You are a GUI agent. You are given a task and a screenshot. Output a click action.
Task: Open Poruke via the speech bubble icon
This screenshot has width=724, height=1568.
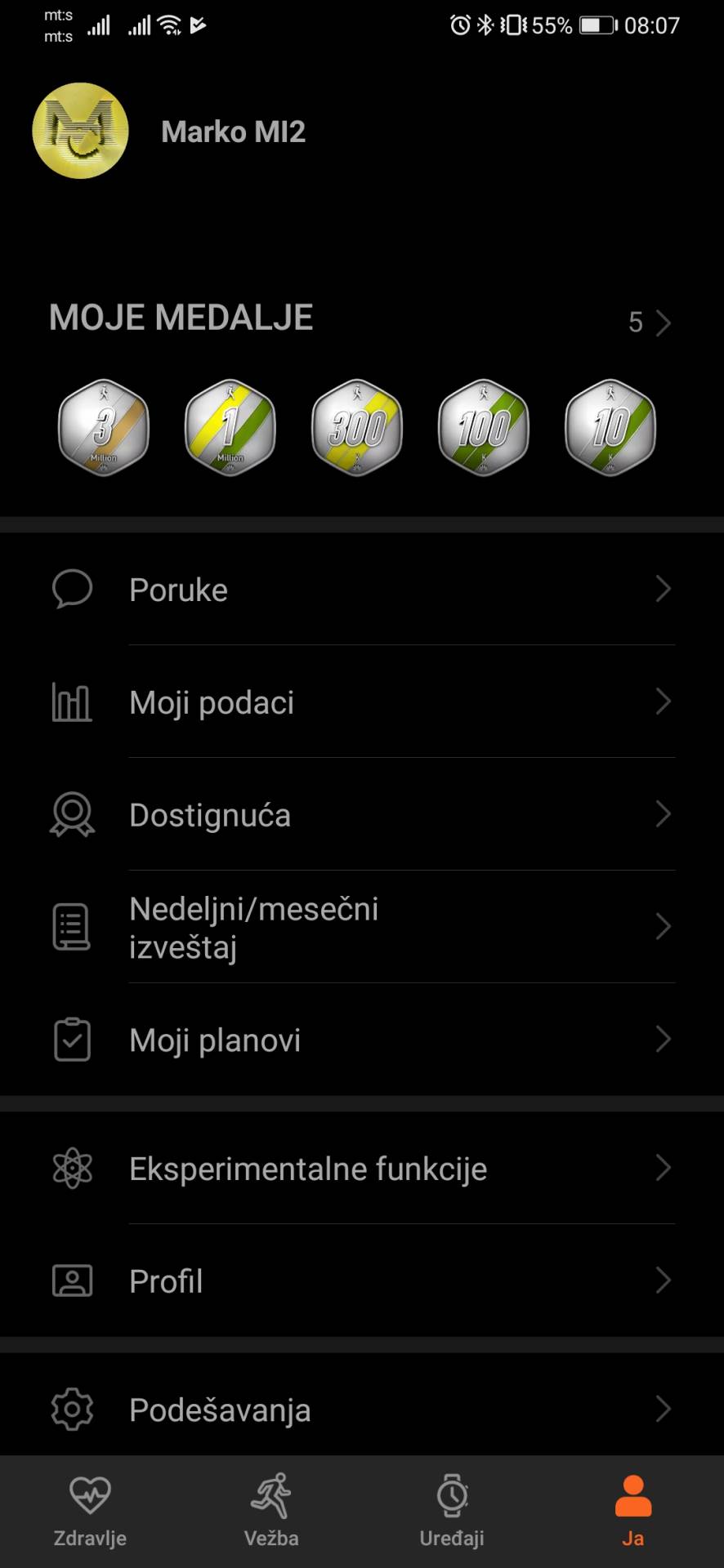pyautogui.click(x=72, y=589)
